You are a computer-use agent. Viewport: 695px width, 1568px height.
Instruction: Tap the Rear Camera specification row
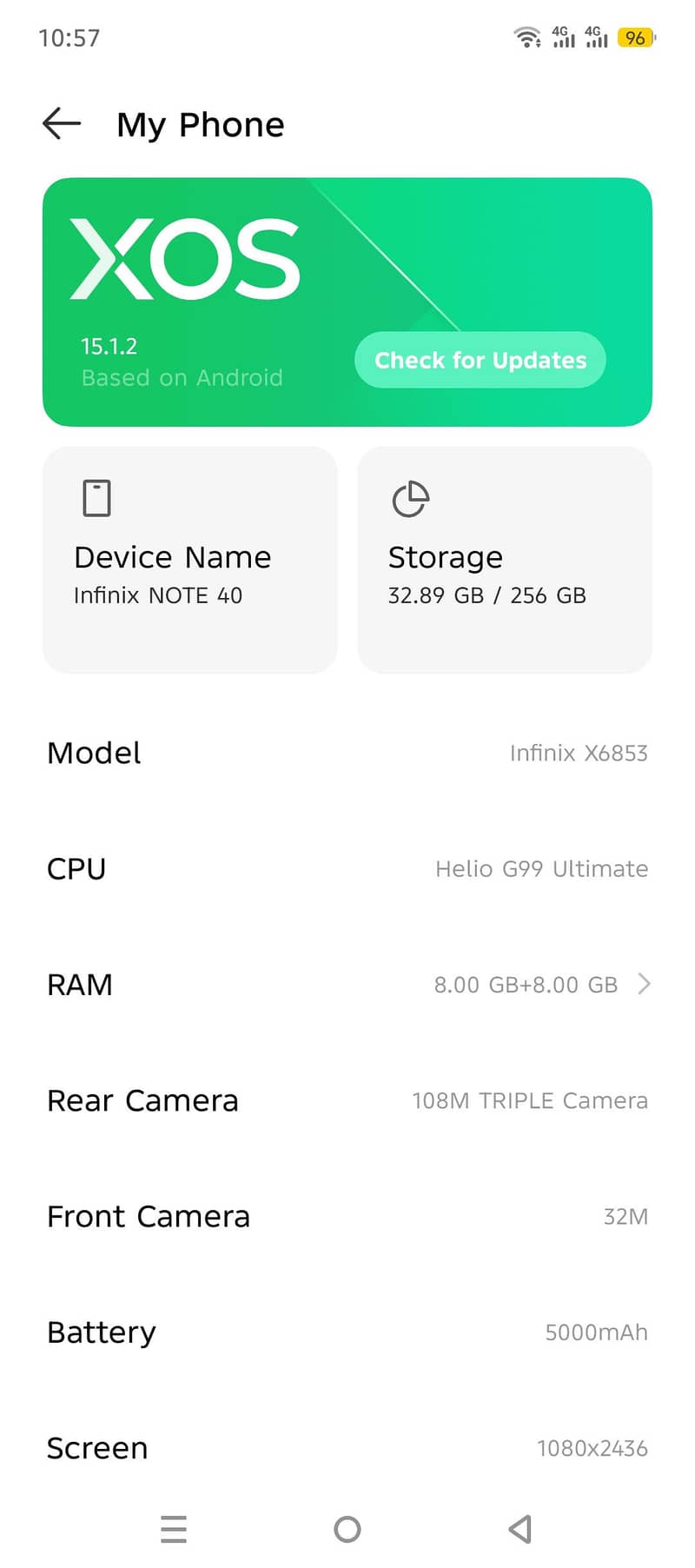347,1100
